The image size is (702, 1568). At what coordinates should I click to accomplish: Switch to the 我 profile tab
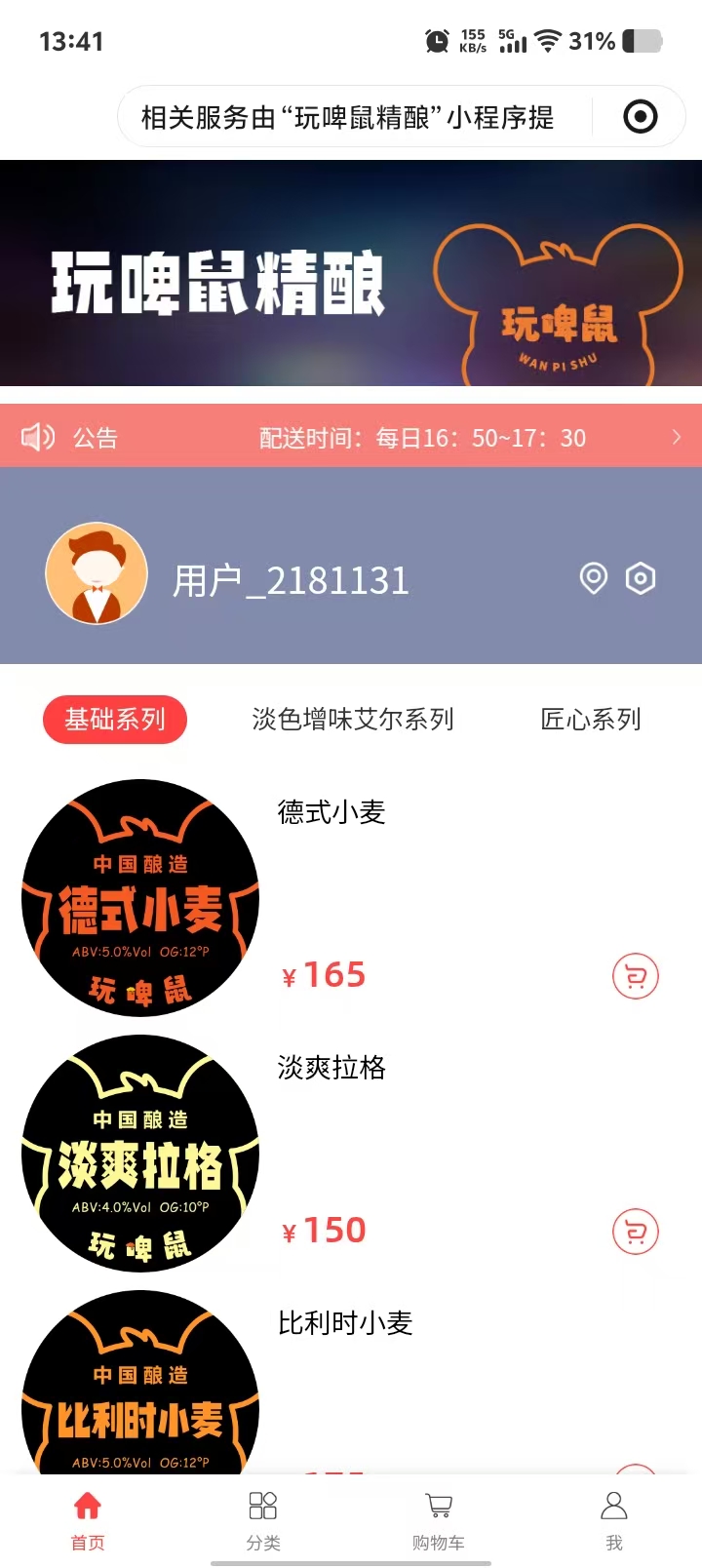point(614,1519)
